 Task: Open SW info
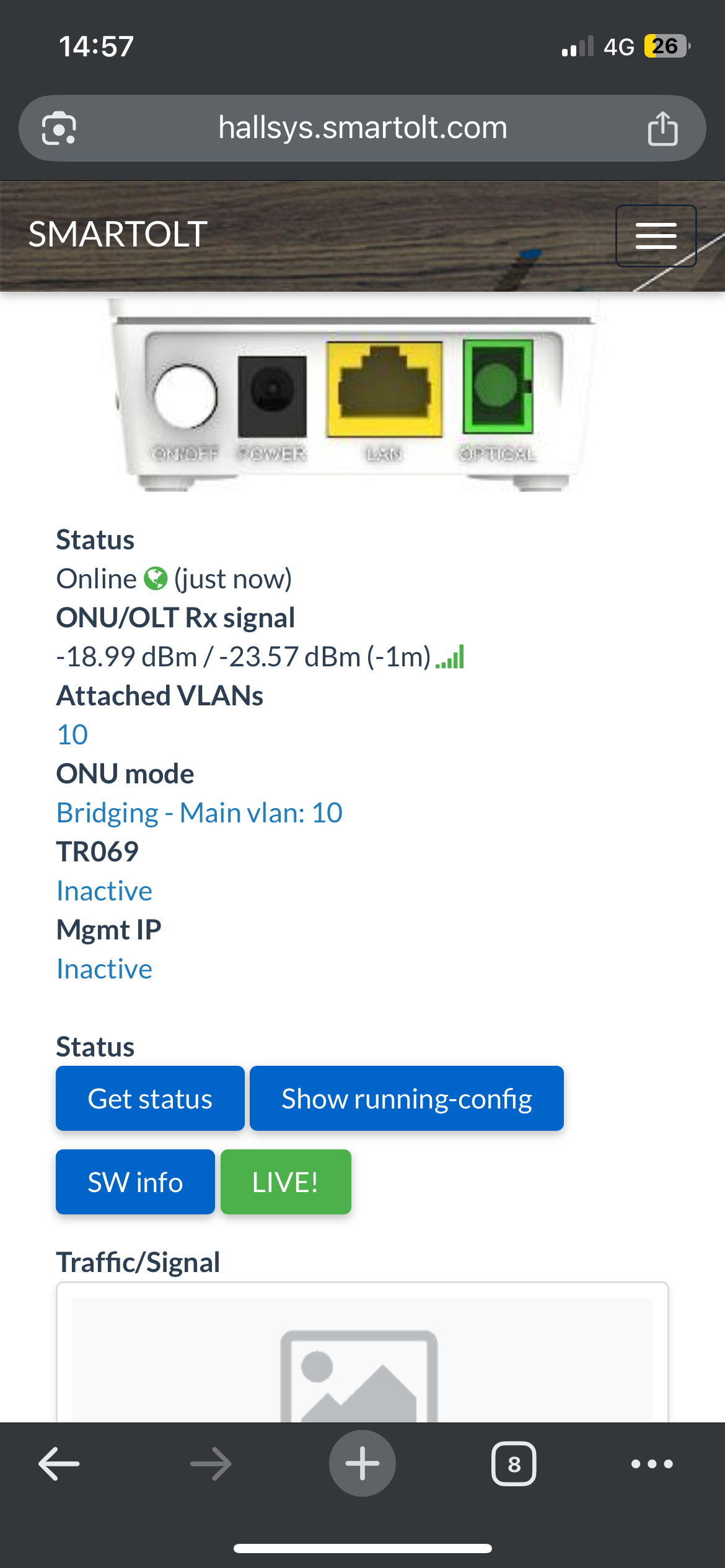pos(135,1182)
